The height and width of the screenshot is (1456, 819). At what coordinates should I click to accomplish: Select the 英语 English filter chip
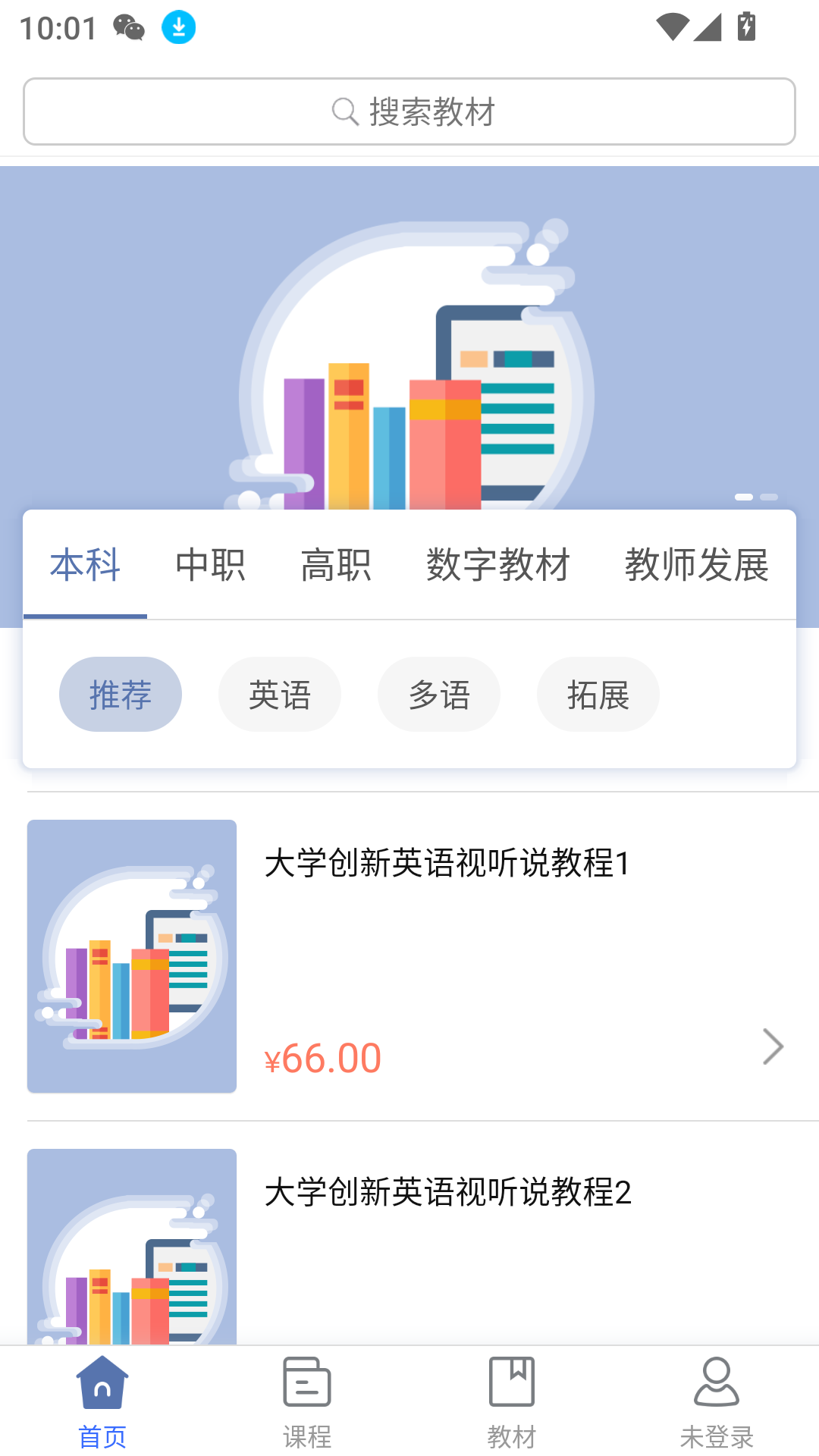(280, 693)
